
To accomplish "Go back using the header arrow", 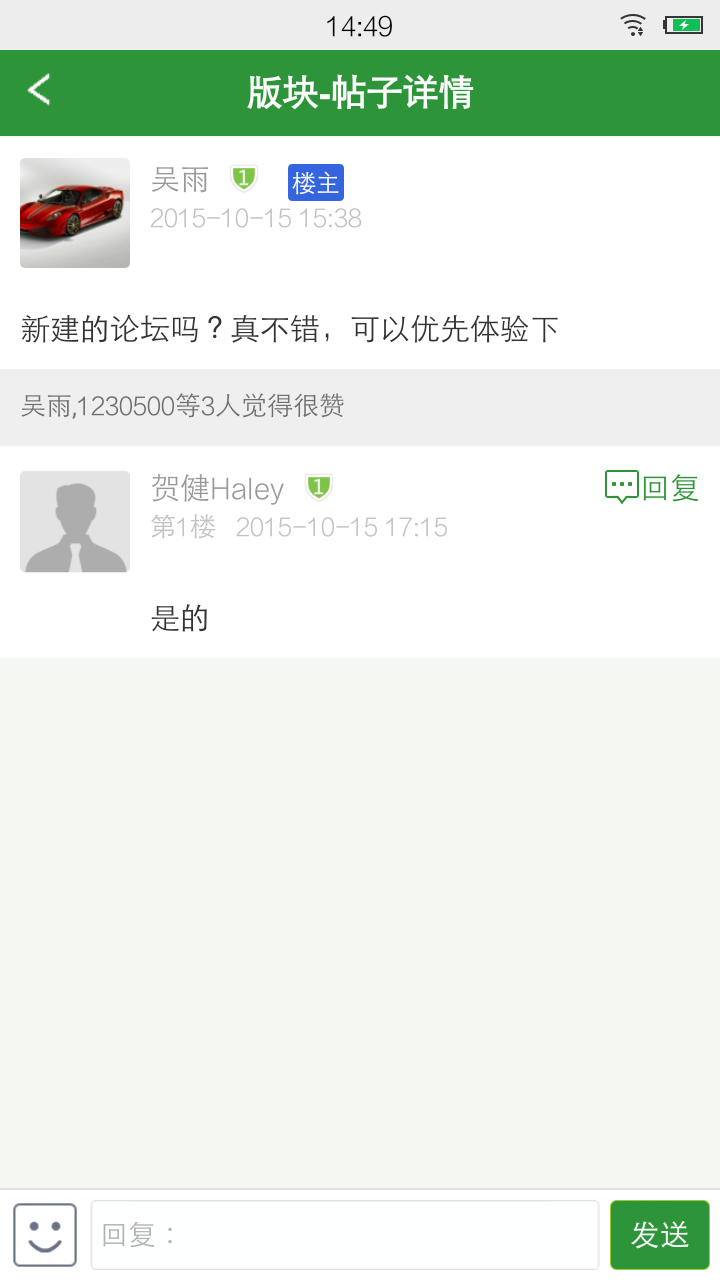I will pyautogui.click(x=40, y=91).
